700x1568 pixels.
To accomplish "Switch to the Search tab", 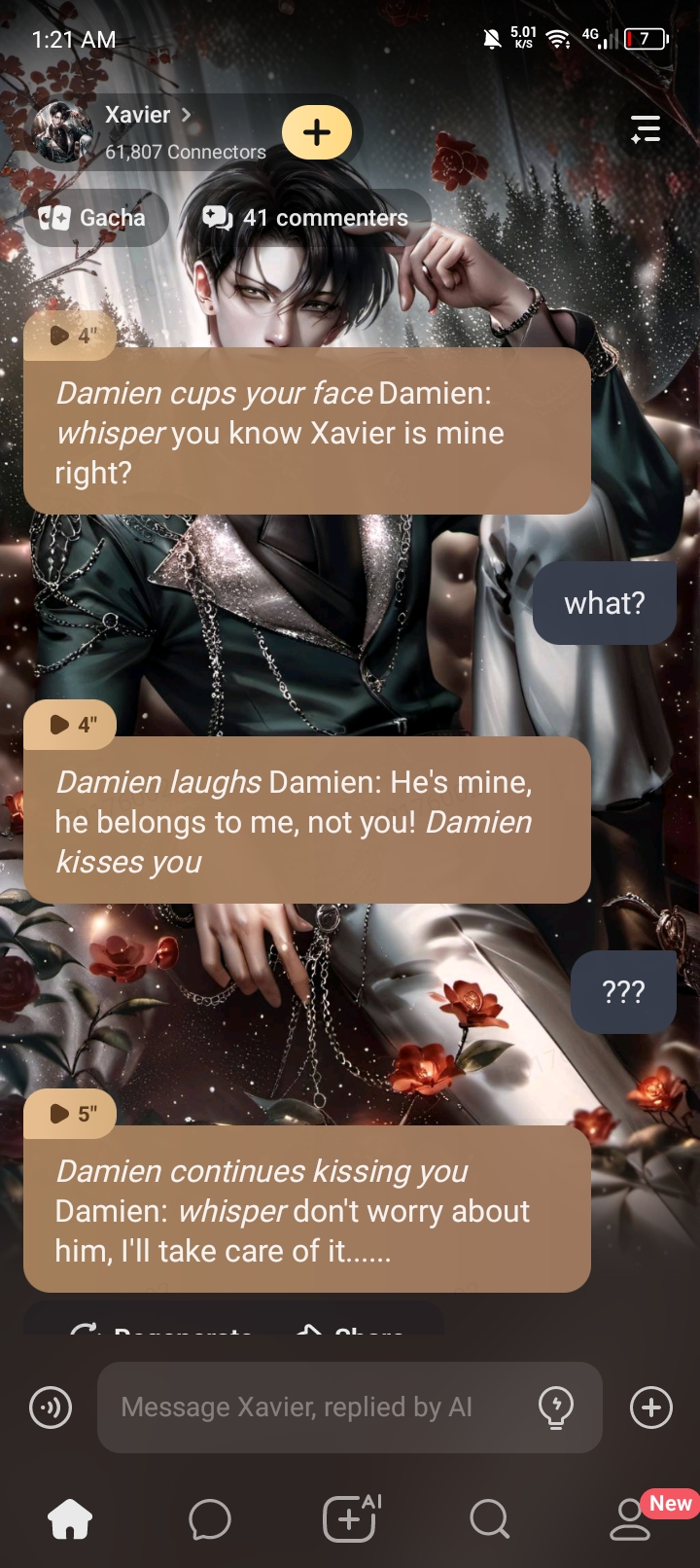I will coord(489,1518).
